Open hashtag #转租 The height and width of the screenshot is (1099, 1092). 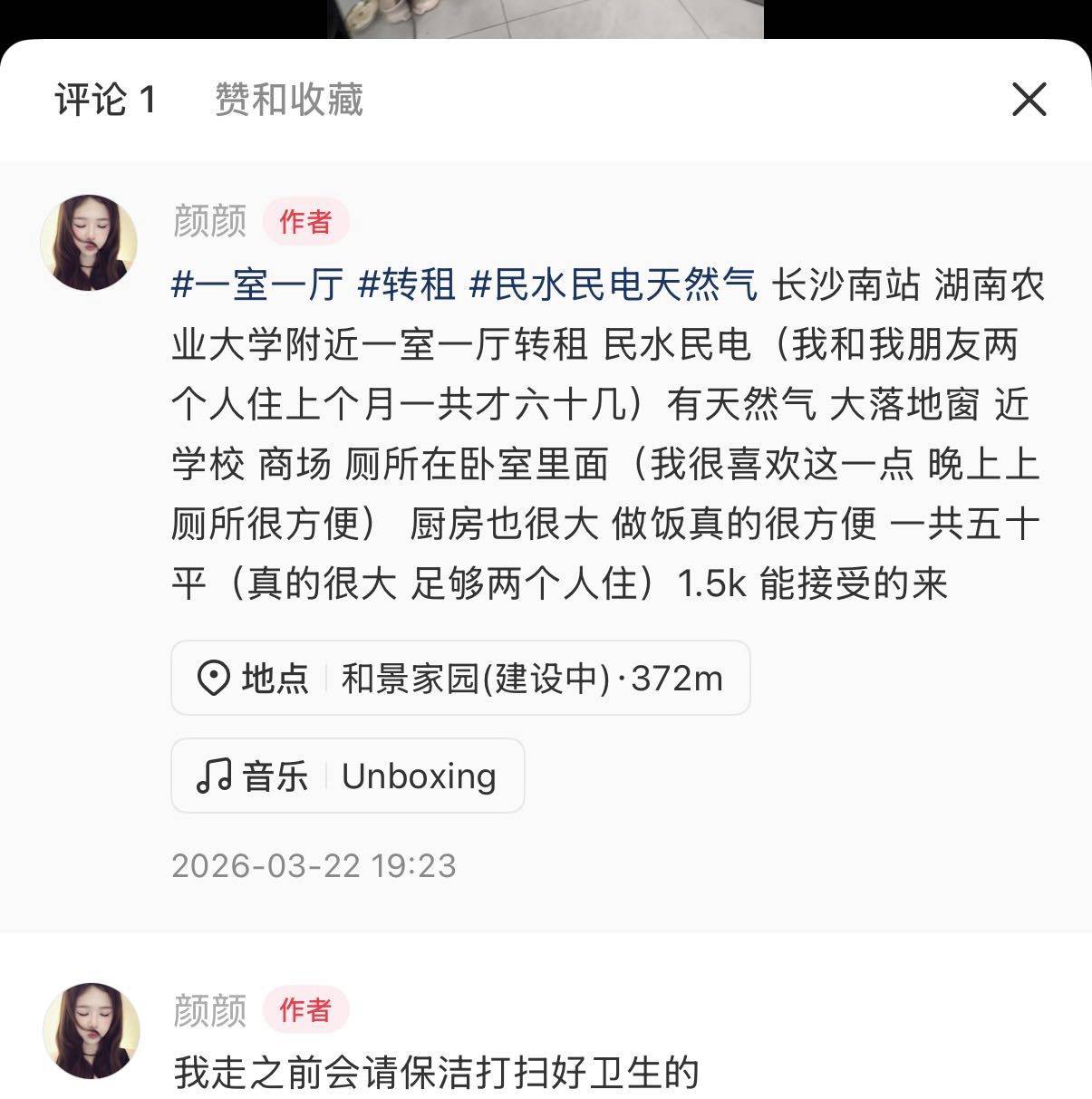point(407,284)
